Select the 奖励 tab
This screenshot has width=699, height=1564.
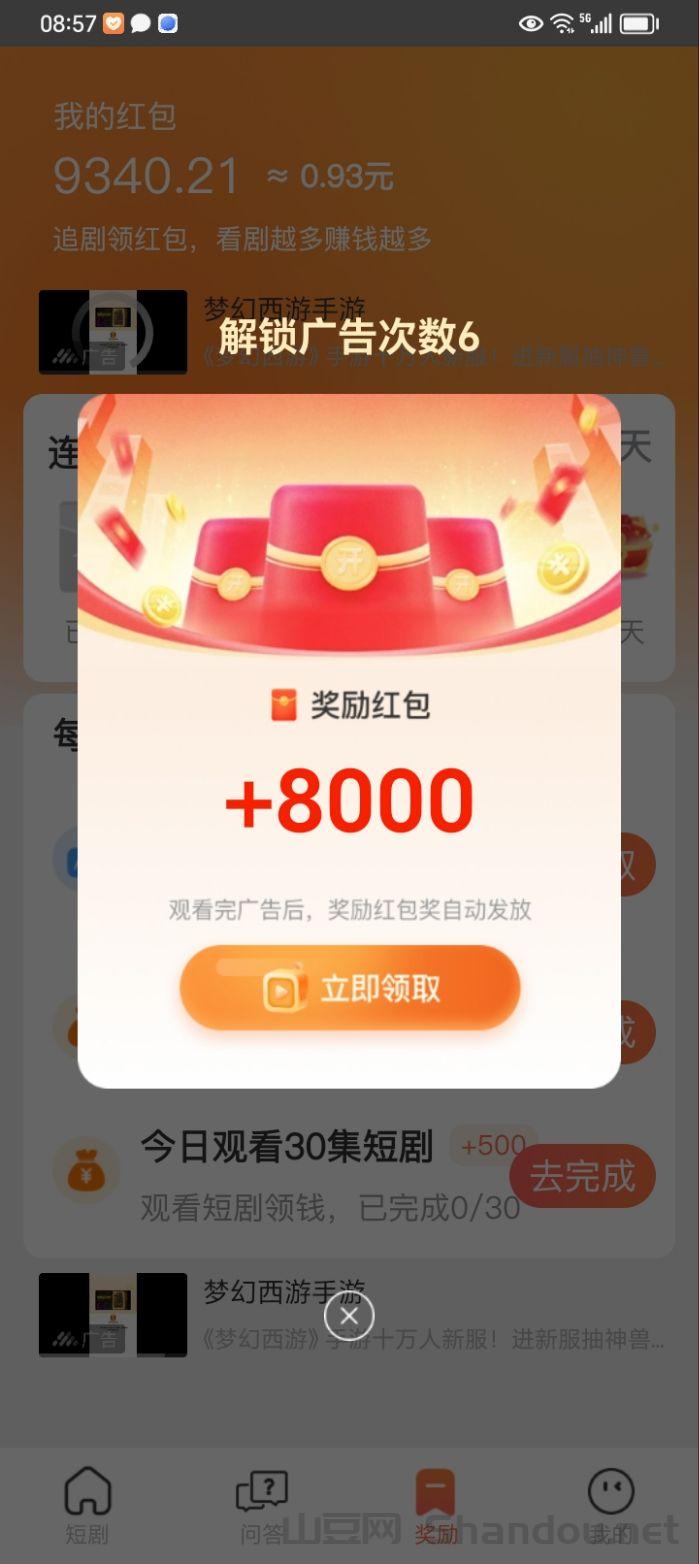click(436, 1505)
